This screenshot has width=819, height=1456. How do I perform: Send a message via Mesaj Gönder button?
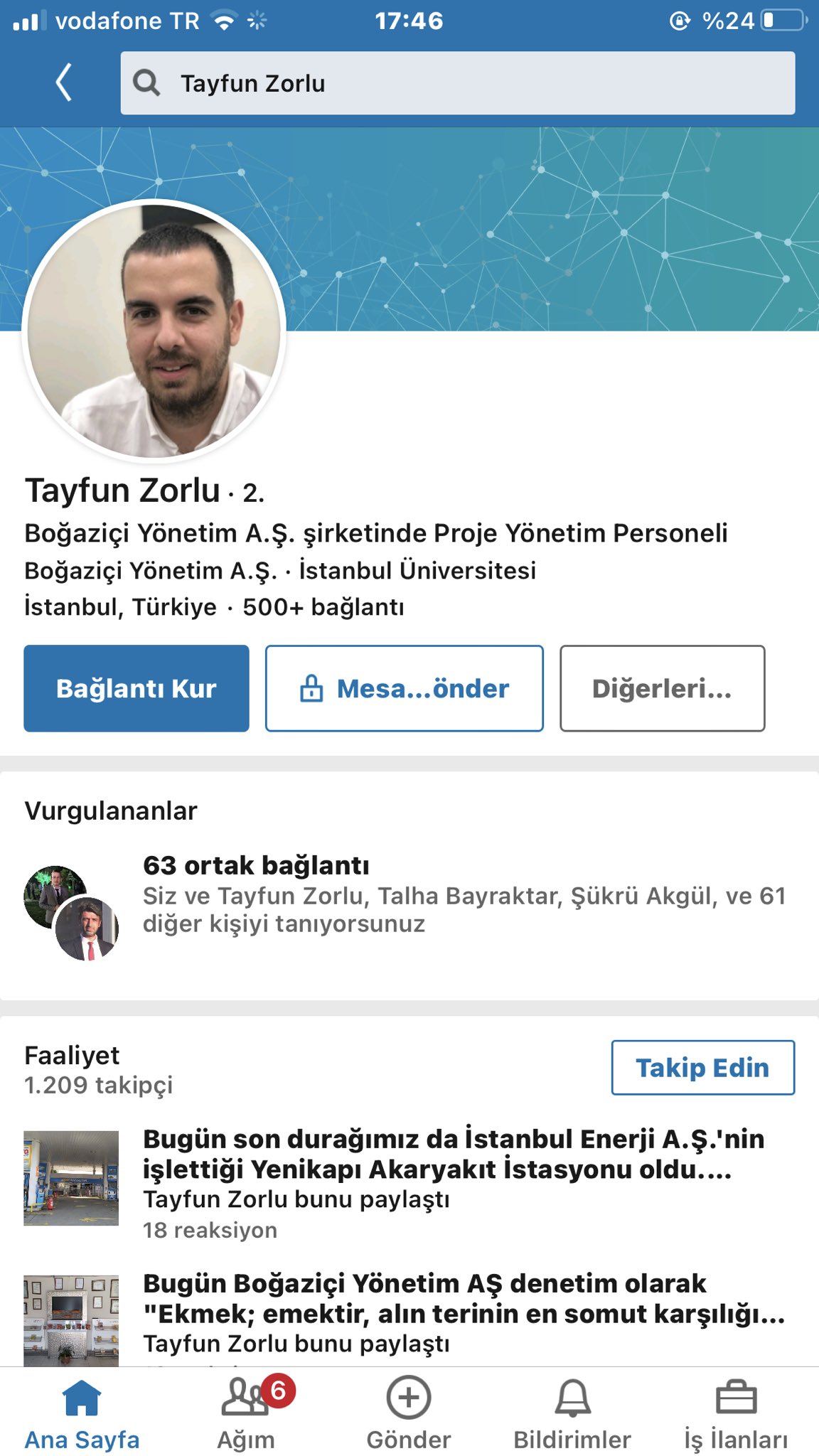[404, 688]
